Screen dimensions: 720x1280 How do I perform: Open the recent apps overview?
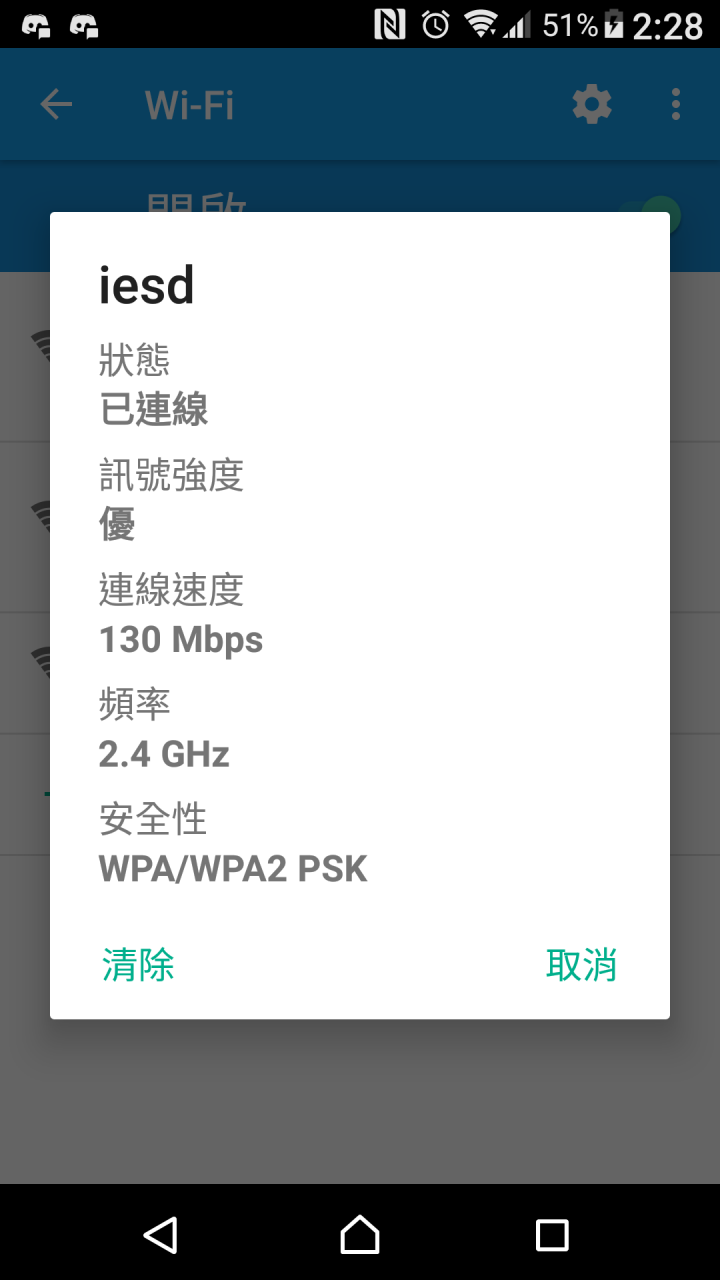pyautogui.click(x=552, y=1235)
